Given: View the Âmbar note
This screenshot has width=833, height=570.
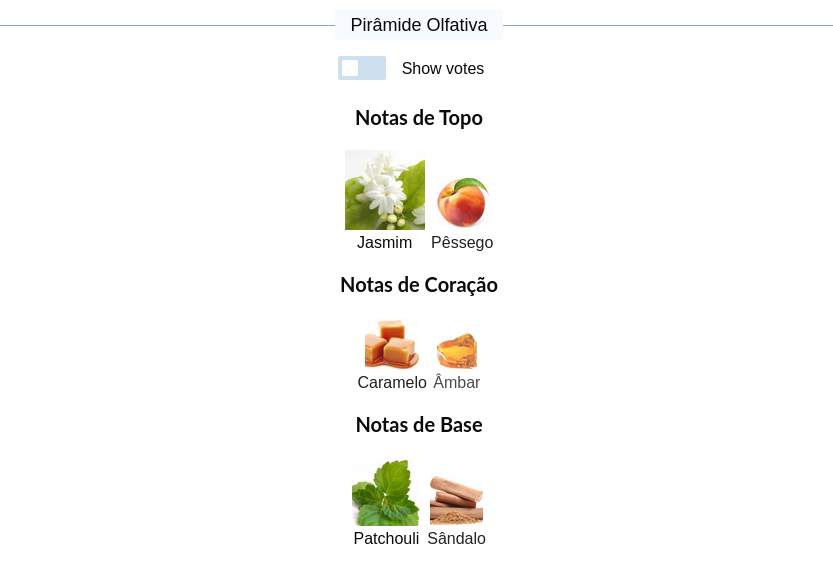Looking at the screenshot, I should 457,352.
